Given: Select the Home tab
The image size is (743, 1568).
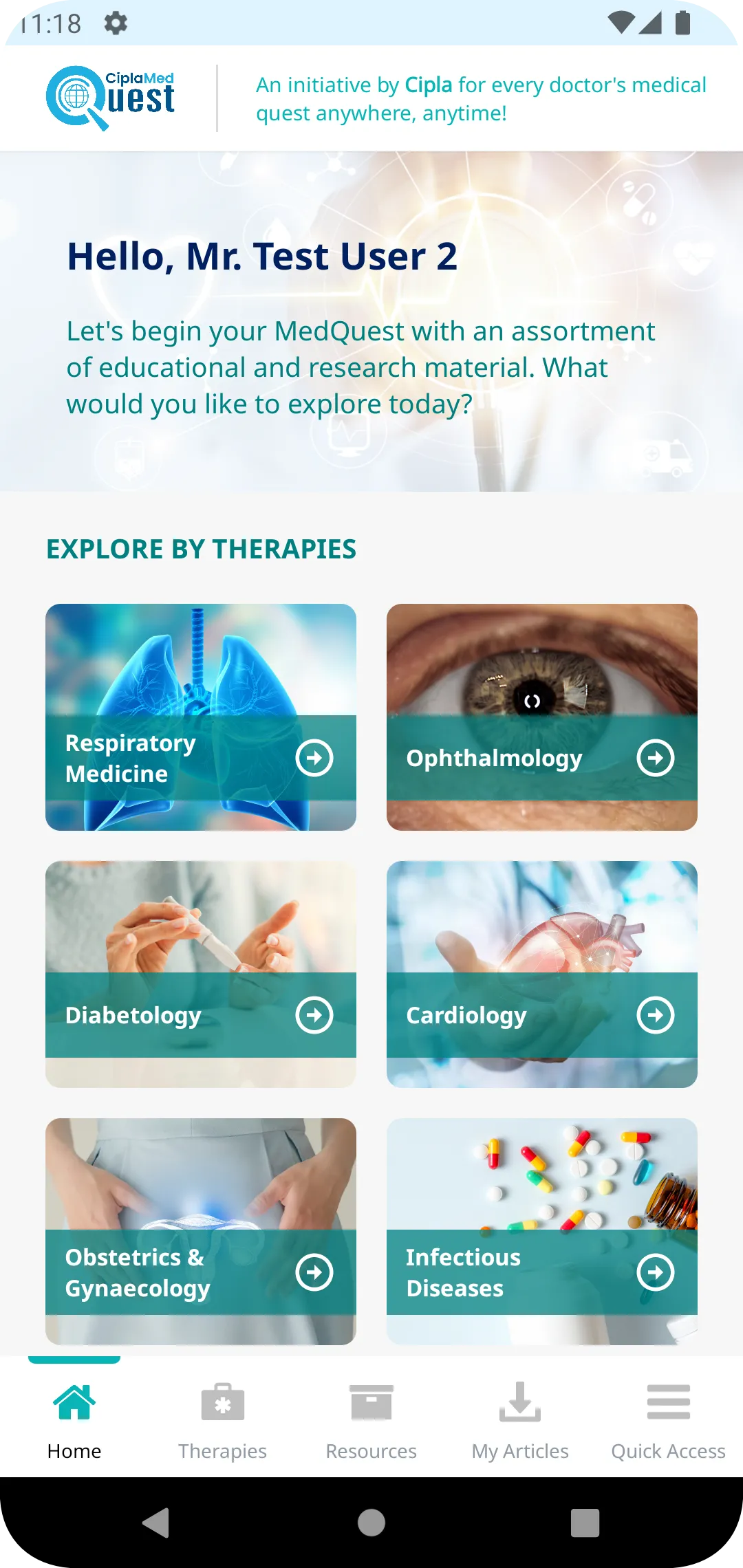Looking at the screenshot, I should pyautogui.click(x=74, y=1419).
